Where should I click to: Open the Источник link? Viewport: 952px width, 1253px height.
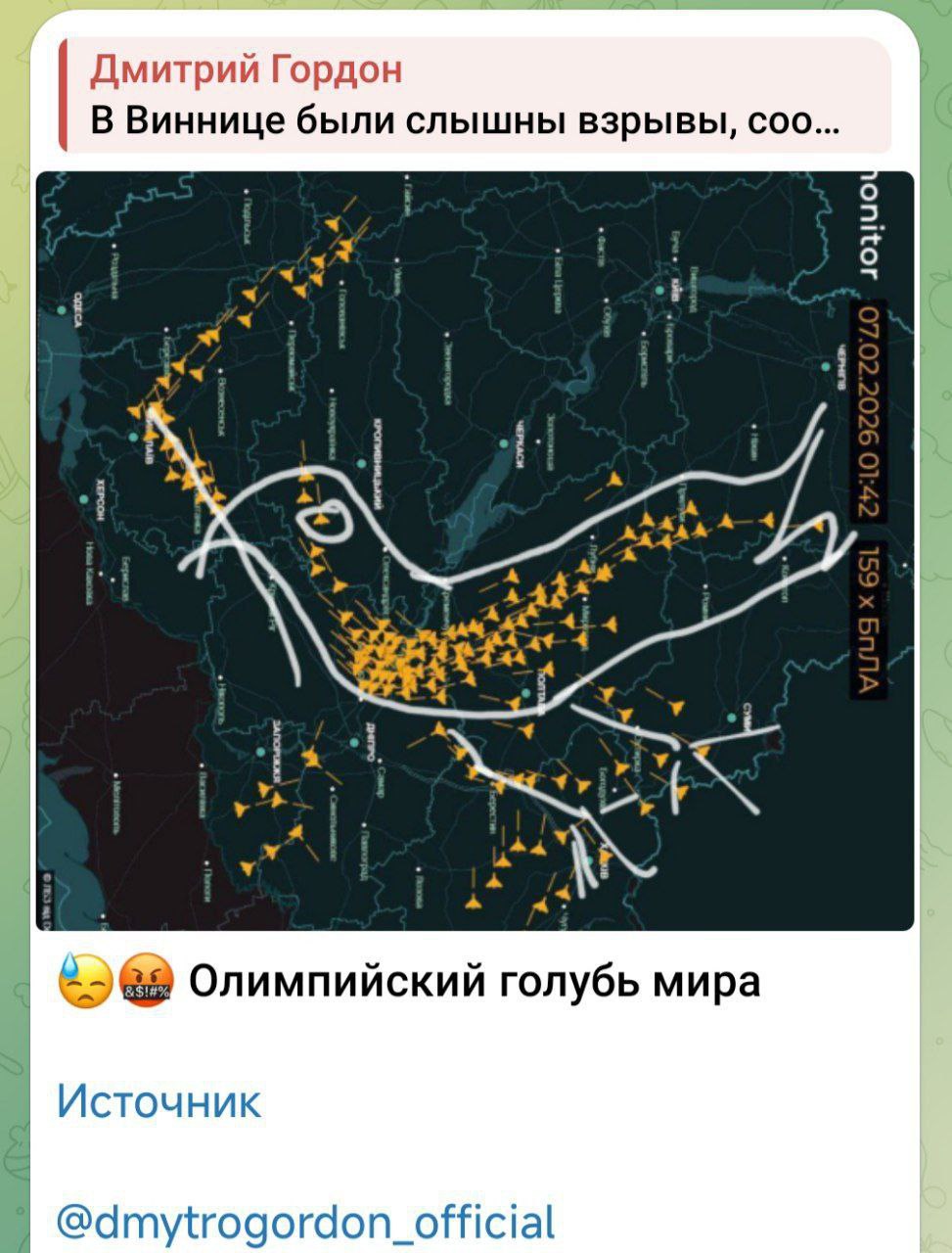click(159, 1101)
